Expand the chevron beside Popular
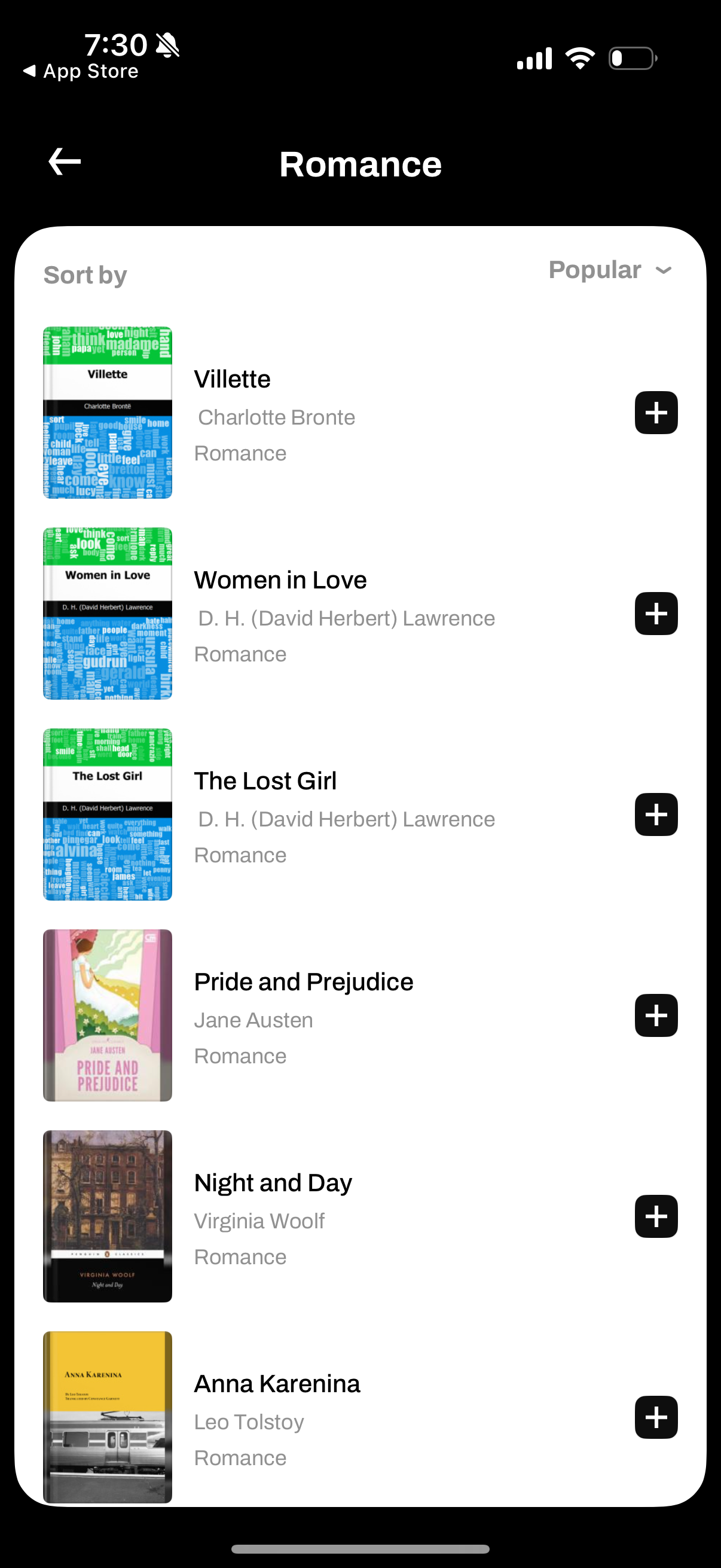The image size is (721, 1568). pyautogui.click(x=664, y=270)
